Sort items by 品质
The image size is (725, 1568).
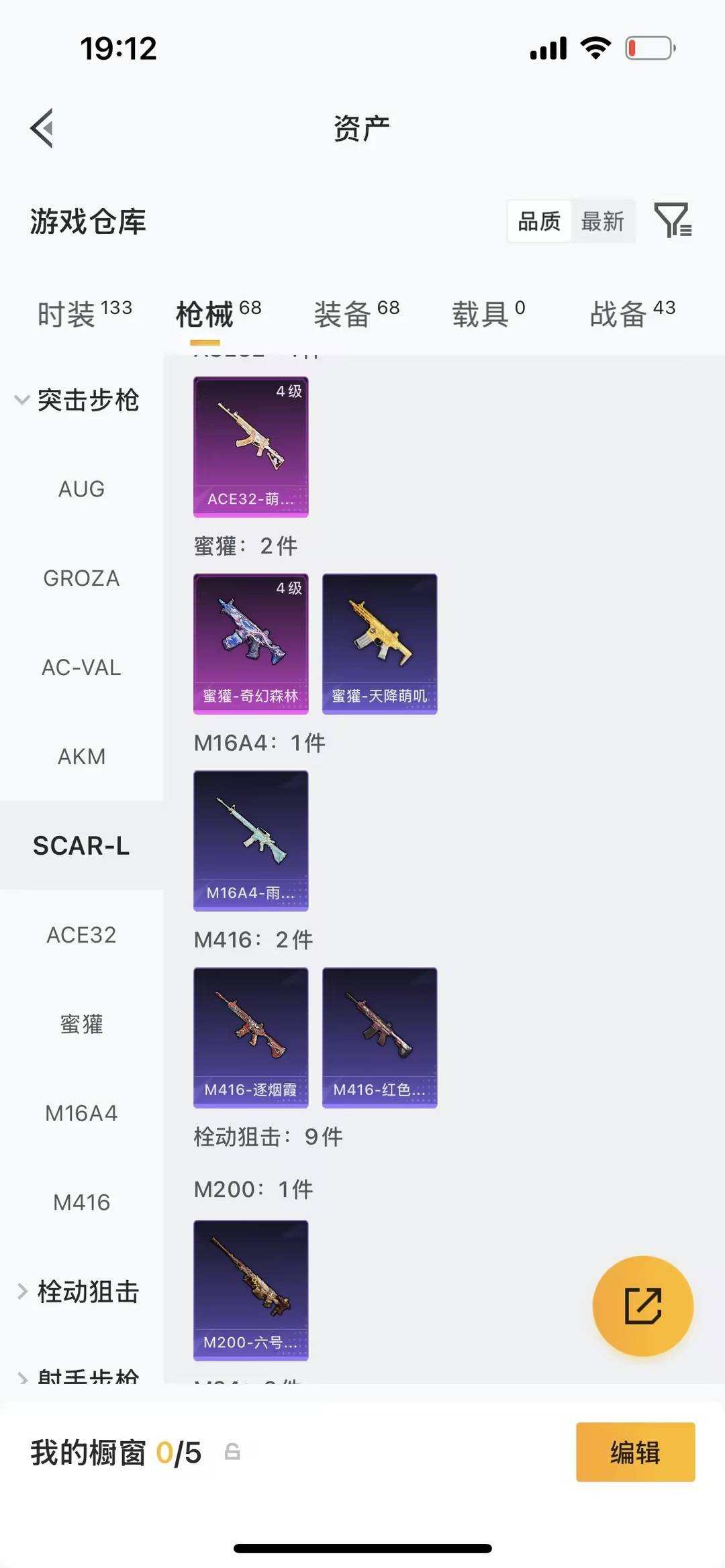pyautogui.click(x=539, y=221)
